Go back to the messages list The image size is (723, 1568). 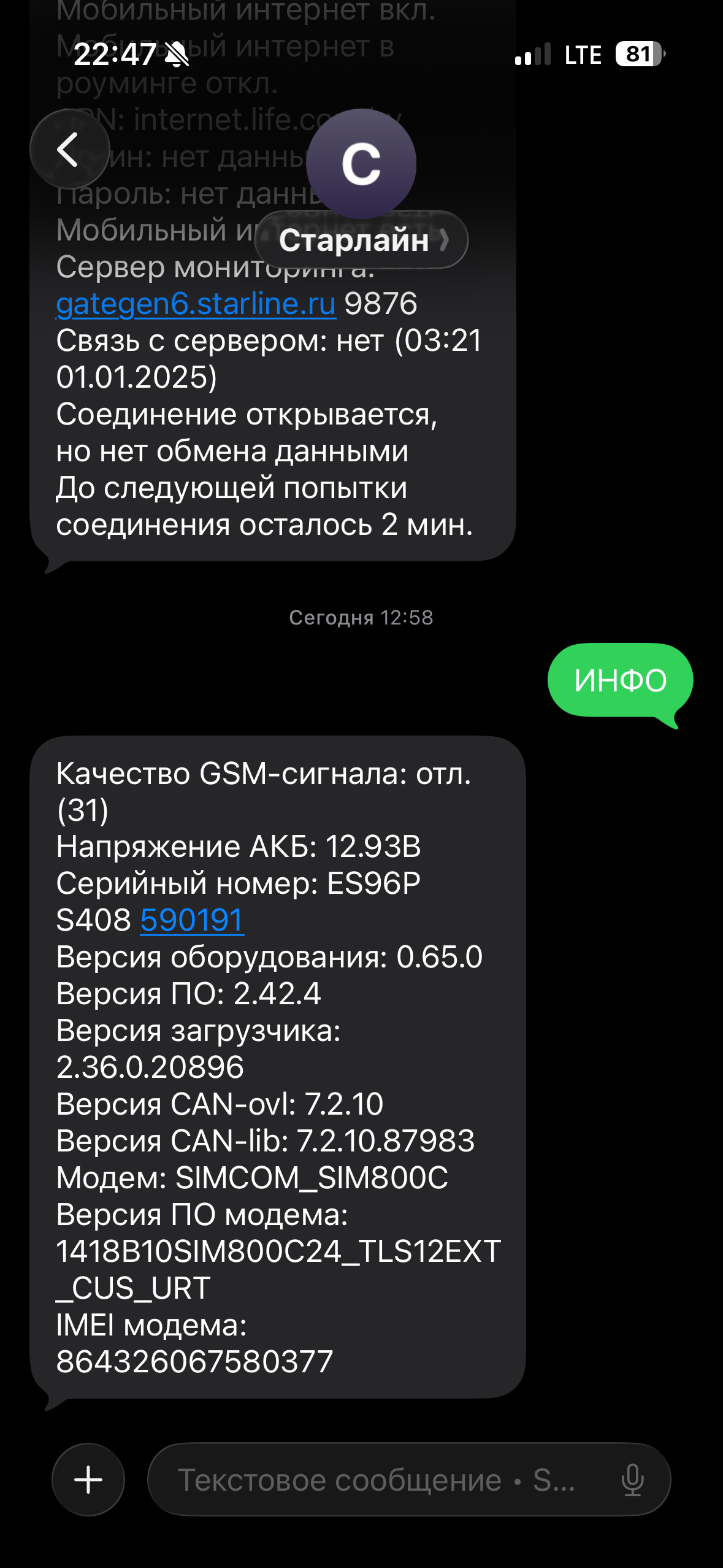(x=69, y=149)
